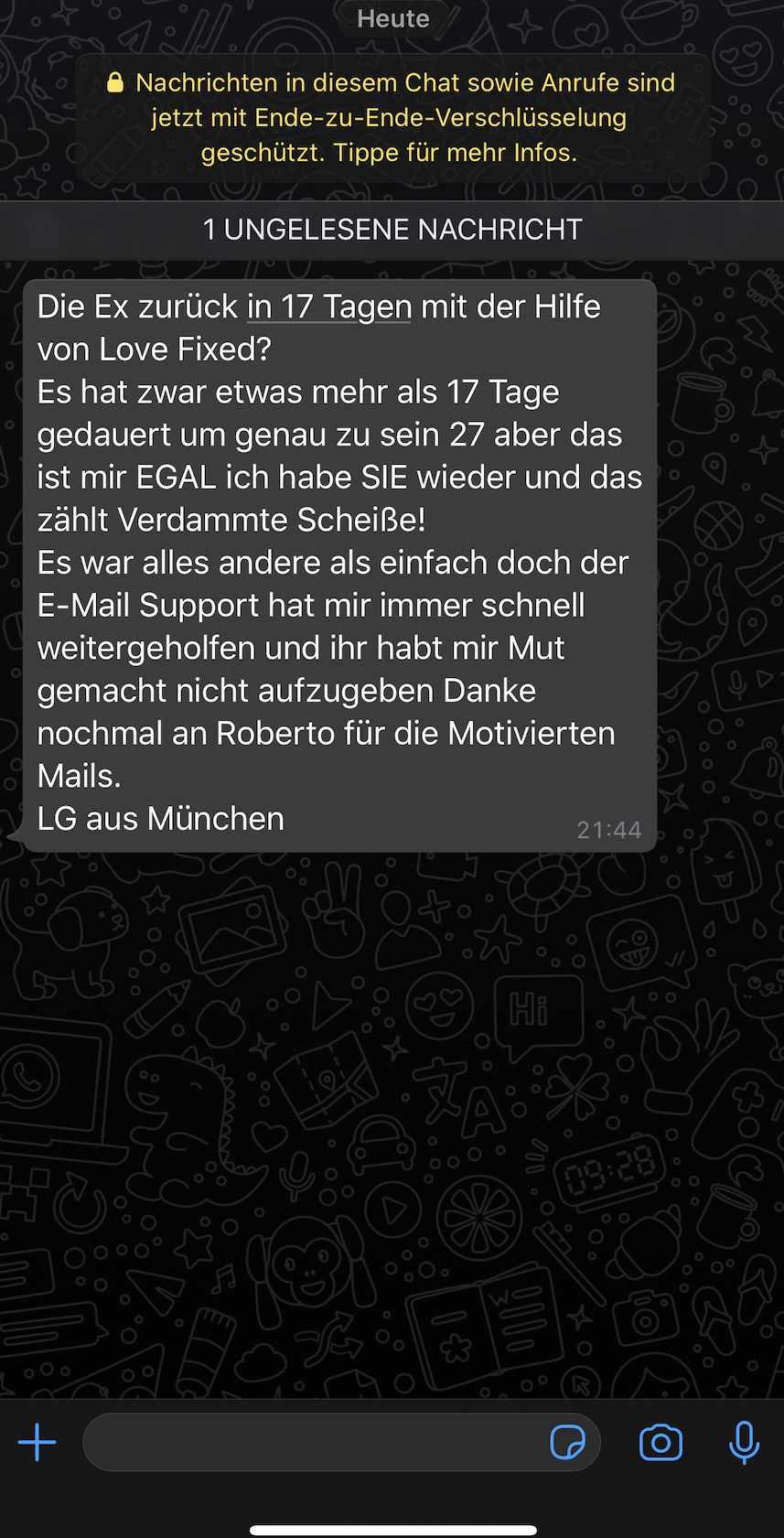Viewport: 784px width, 1538px height.
Task: Tap the 'Heute' date header
Action: [392, 18]
